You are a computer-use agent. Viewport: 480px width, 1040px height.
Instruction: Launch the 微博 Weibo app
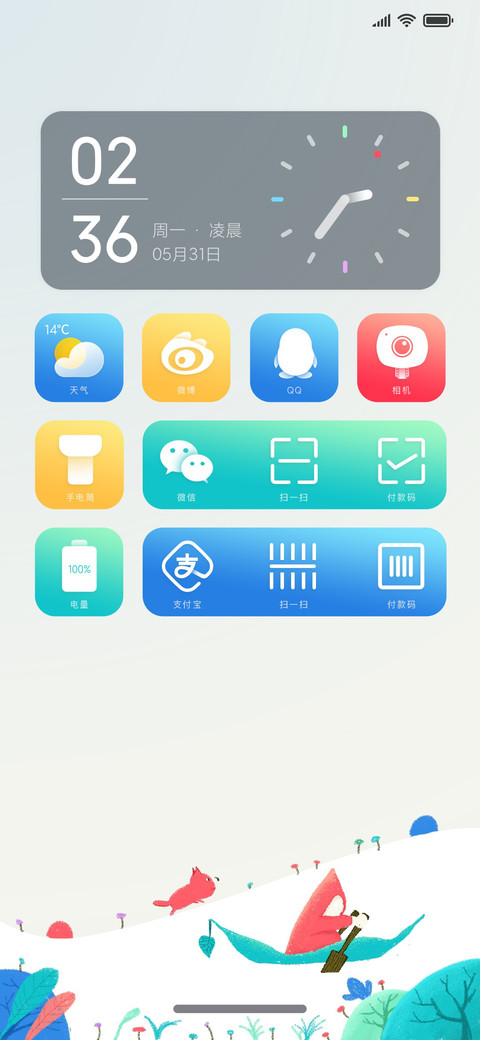186,358
